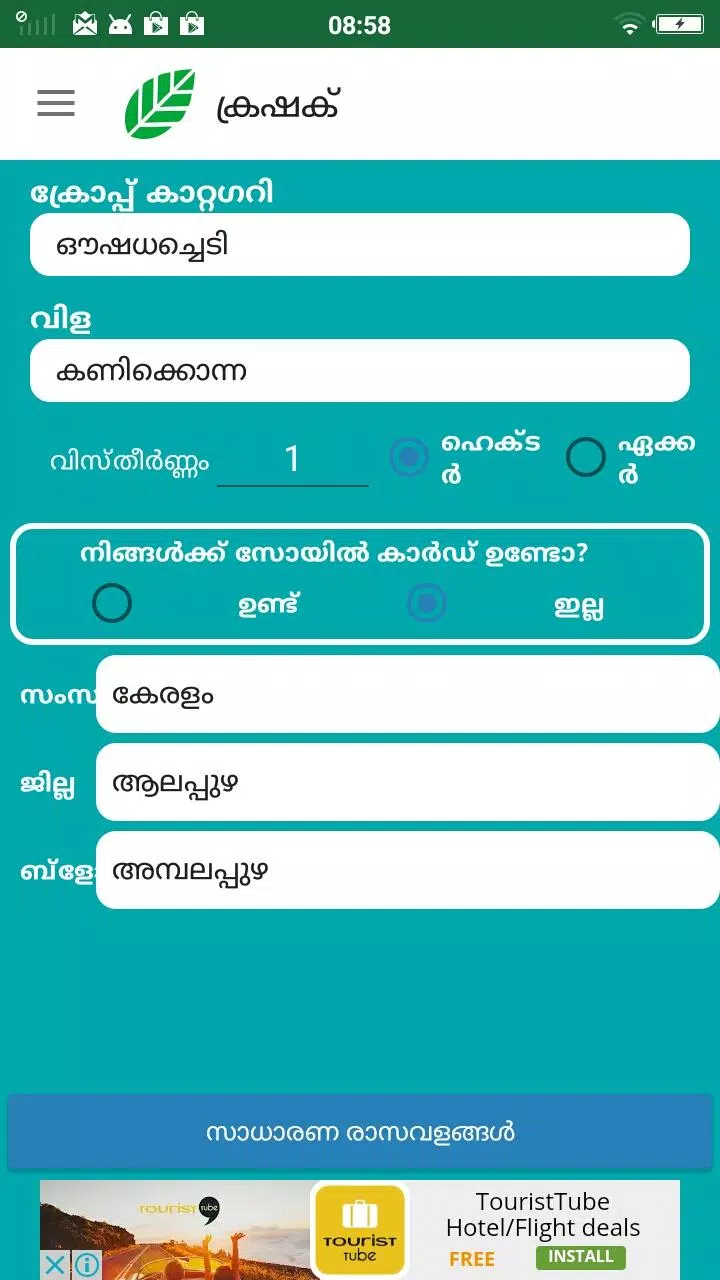Viewport: 720px width, 1280px height.
Task: Open the crop dropdown showing കണിക്കൊന്ന
Action: point(360,371)
